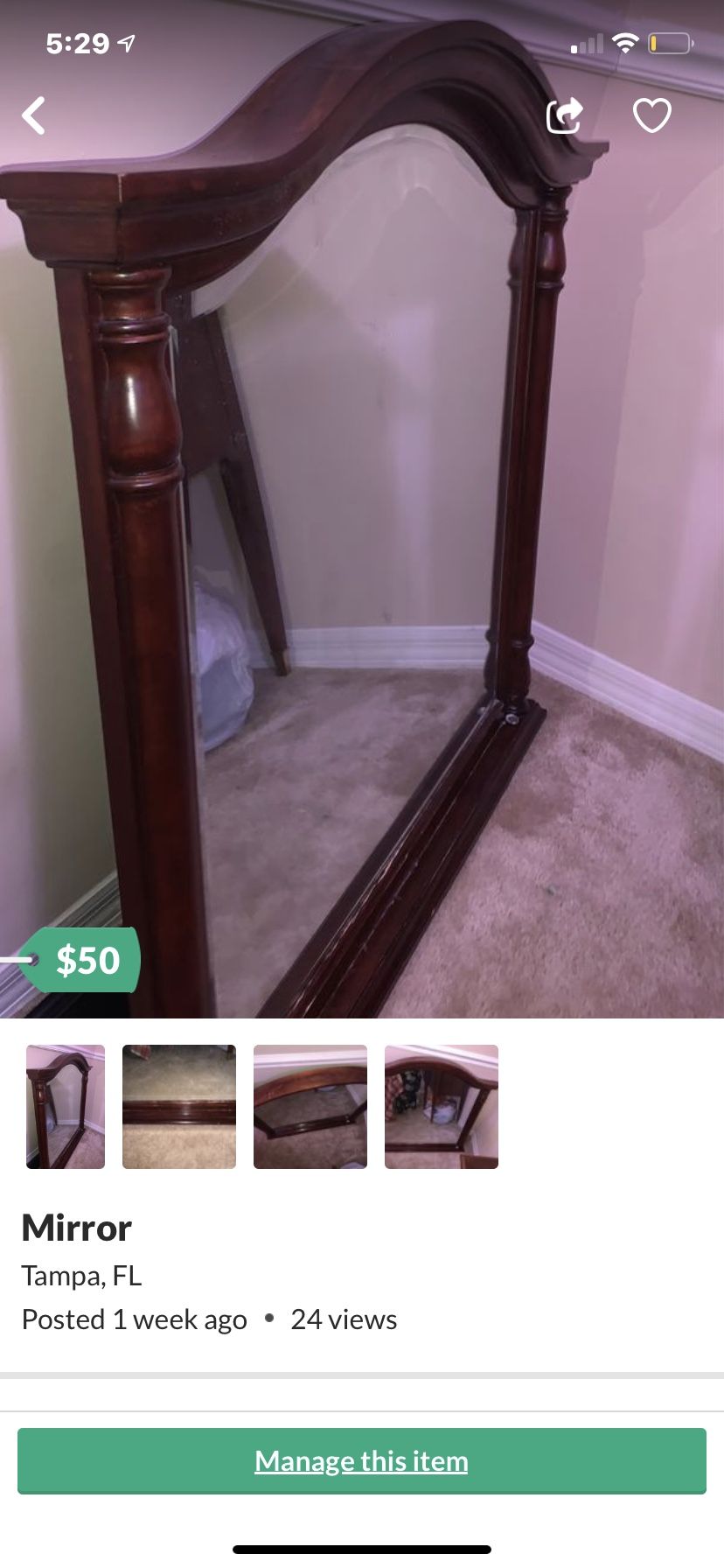This screenshot has height=1568, width=724.
Task: Open the main mirror photo full screen
Action: pos(362,525)
